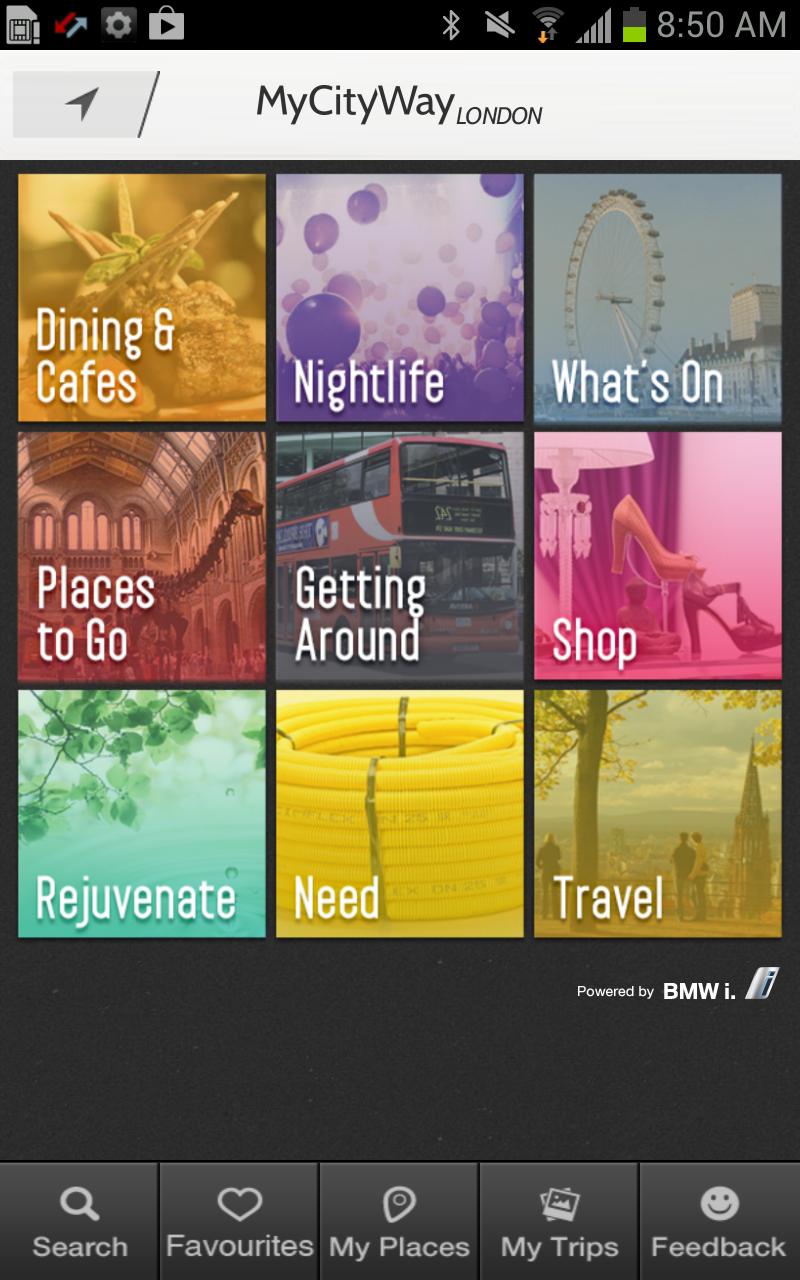Browse the Nightlife category
800x1280 pixels.
coord(400,298)
